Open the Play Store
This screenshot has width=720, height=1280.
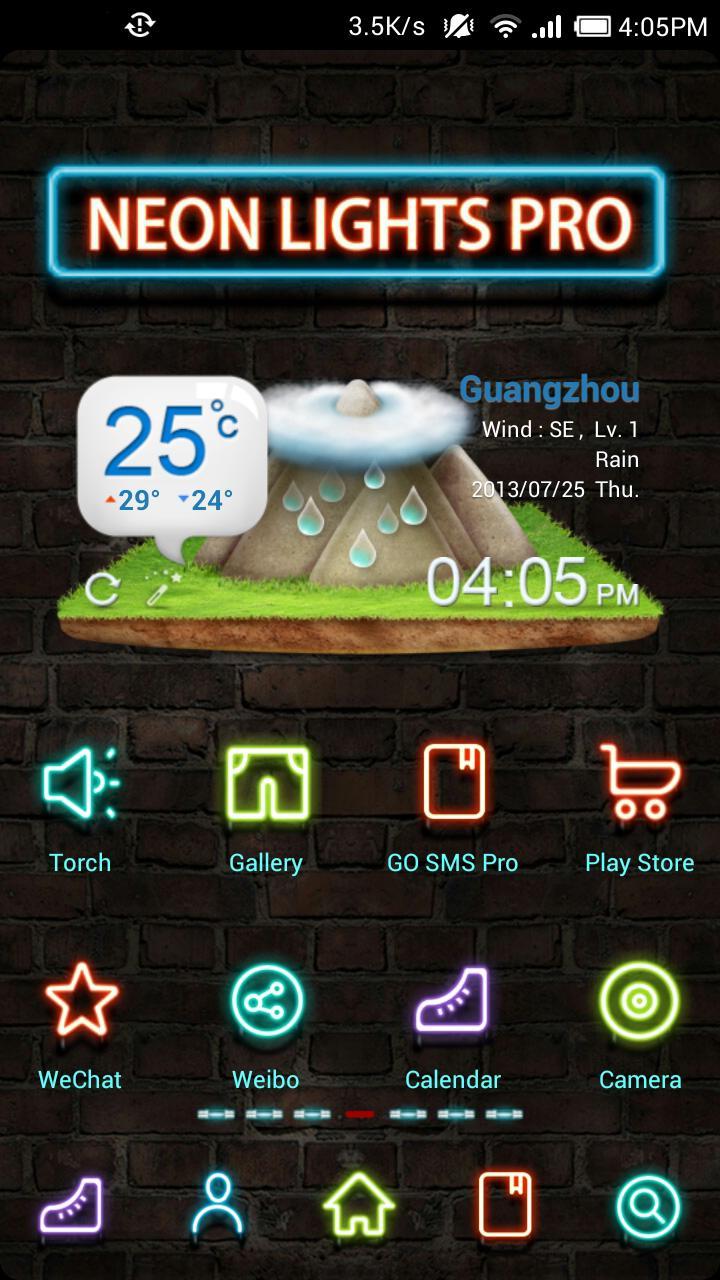coord(640,785)
